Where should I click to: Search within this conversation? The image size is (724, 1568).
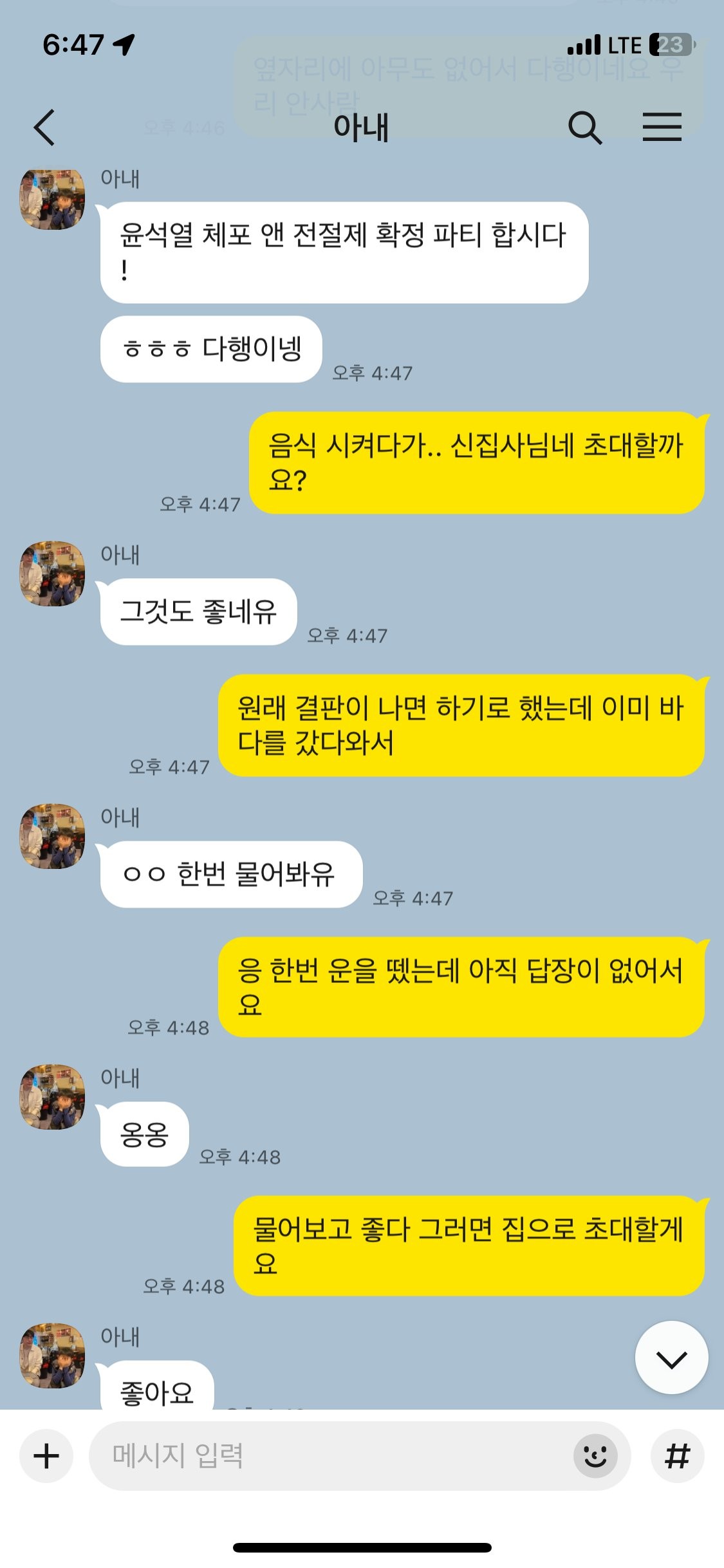584,127
